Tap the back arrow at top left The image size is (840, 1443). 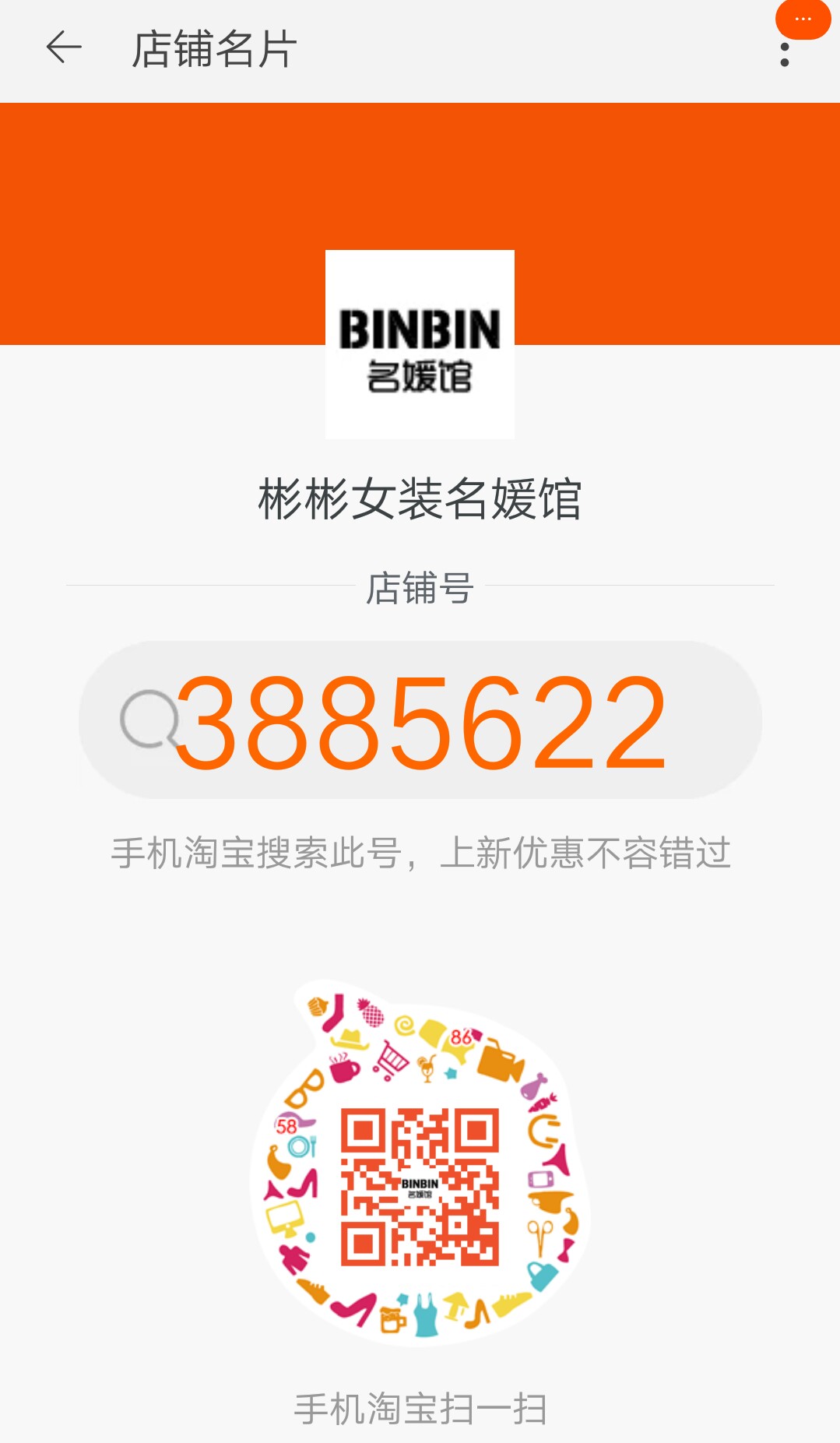[x=62, y=48]
